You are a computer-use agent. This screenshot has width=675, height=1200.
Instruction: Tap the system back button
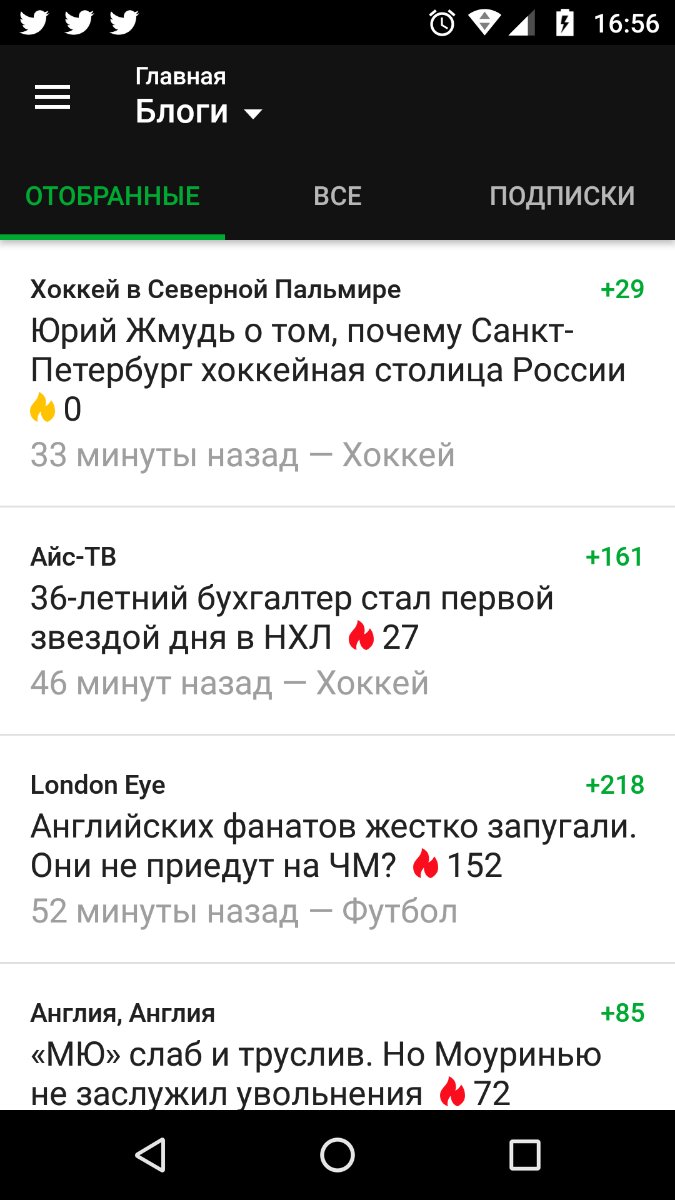click(150, 1155)
